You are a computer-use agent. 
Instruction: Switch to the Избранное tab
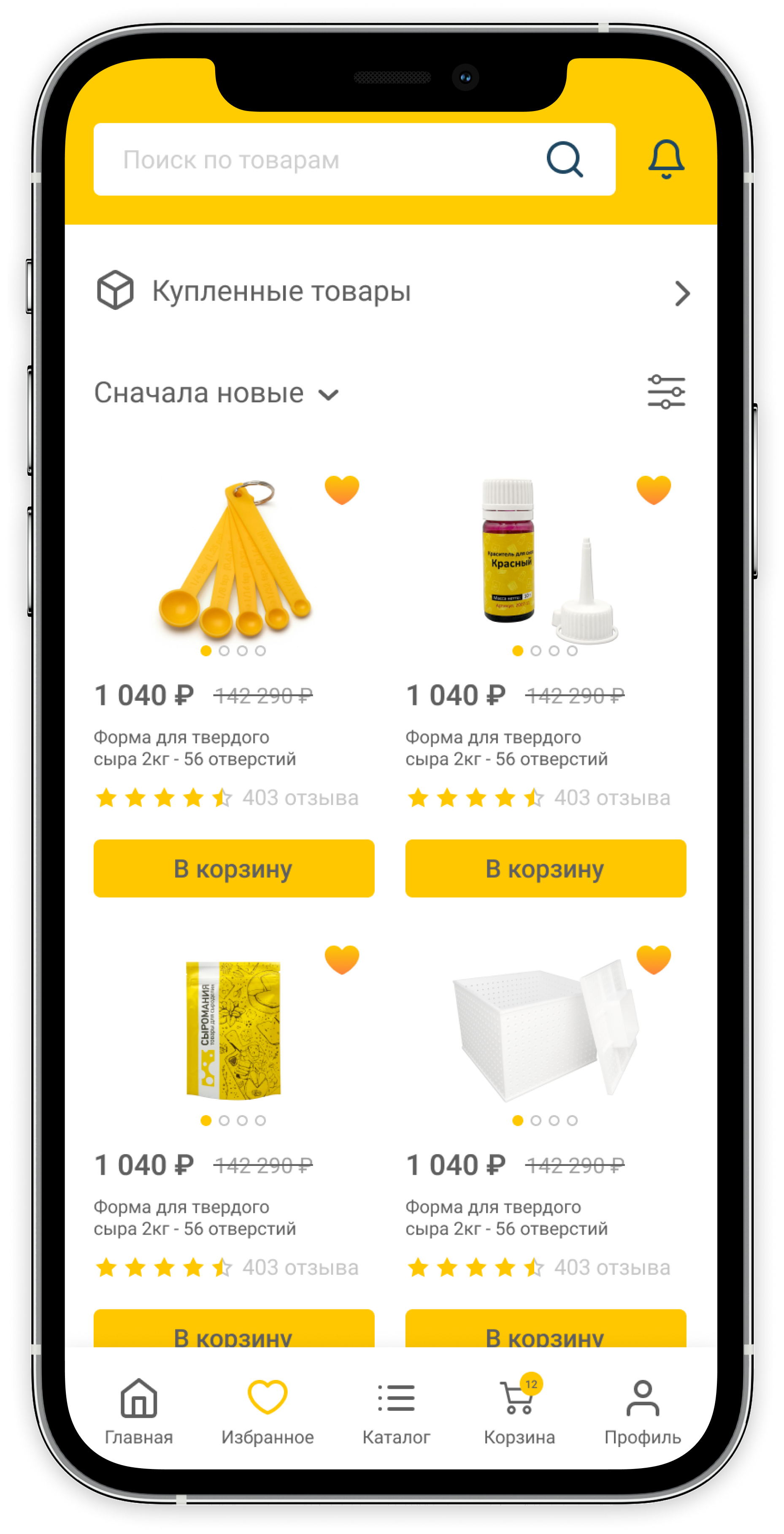coord(267,1411)
